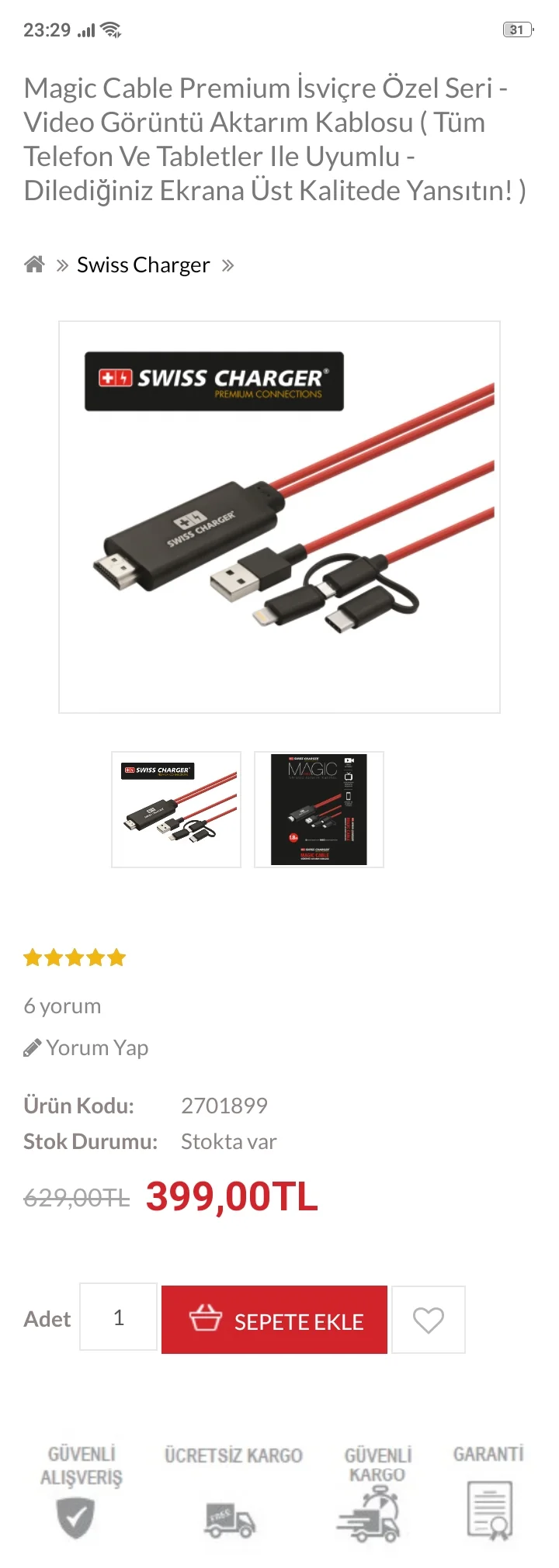Select the Magic Cable packaging thumbnail
Image resolution: width=559 pixels, height=1568 pixels.
318,809
